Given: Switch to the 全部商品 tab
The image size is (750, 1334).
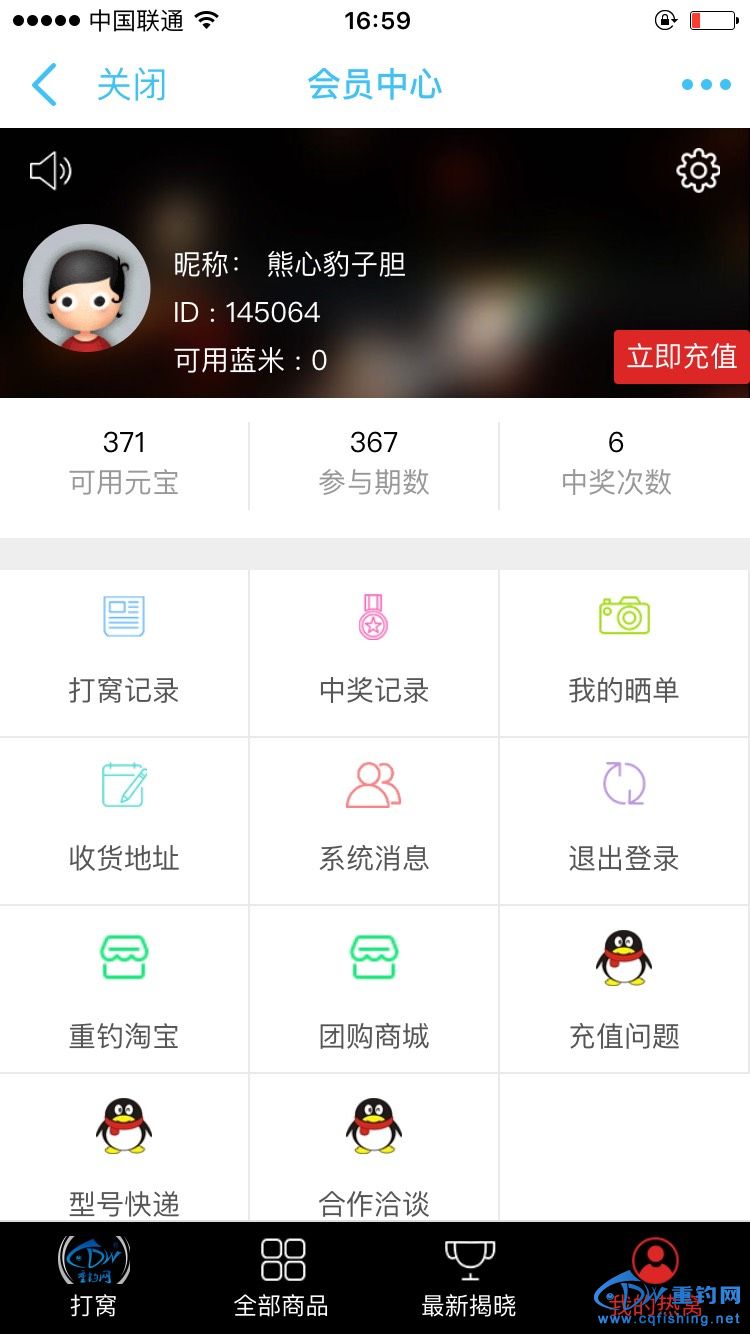Looking at the screenshot, I should click(x=281, y=1277).
